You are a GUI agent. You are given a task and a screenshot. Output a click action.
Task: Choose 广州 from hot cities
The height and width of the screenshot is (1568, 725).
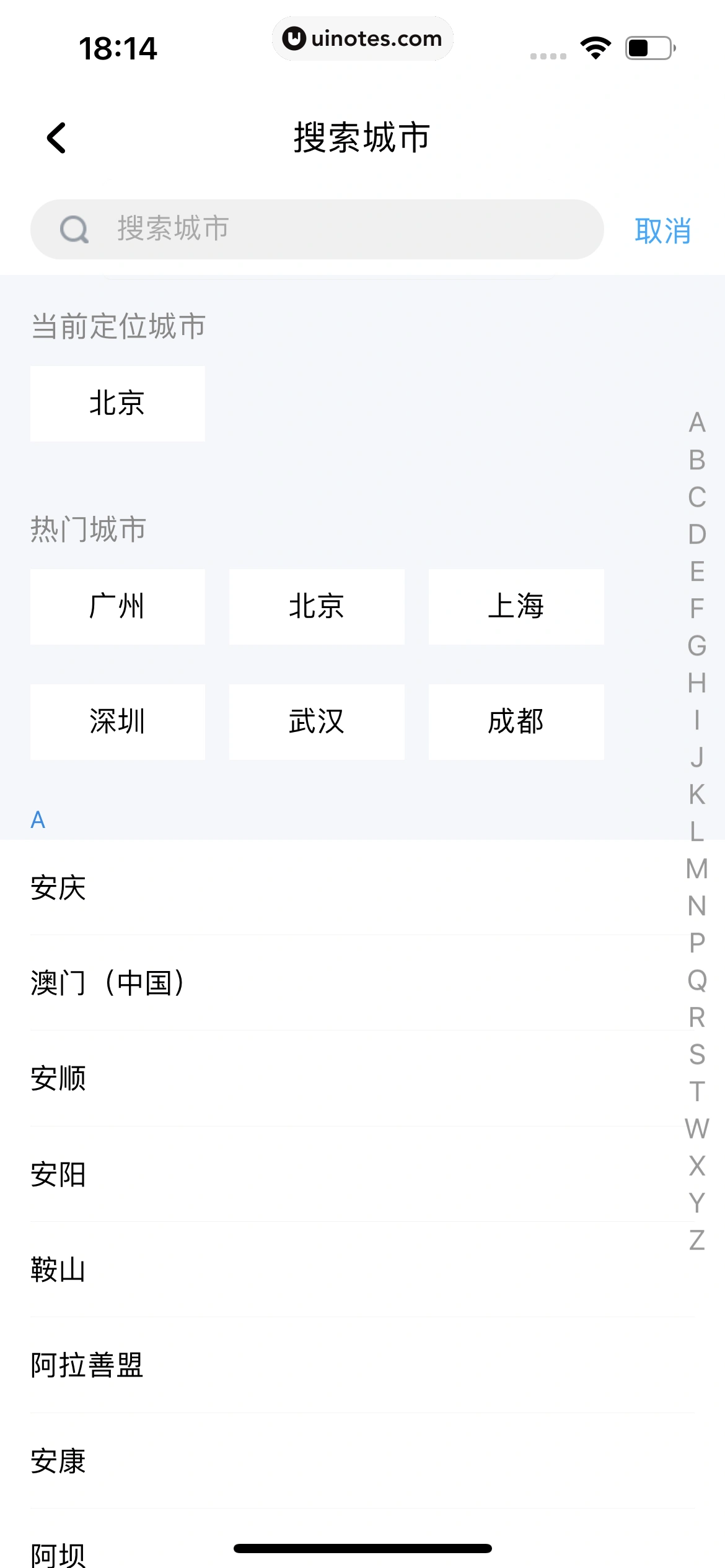coord(117,607)
